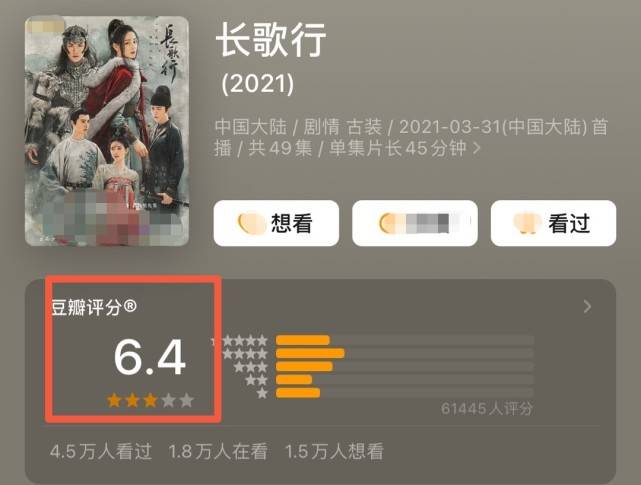
Task: Tap the blurred middle status button
Action: pyautogui.click(x=414, y=223)
